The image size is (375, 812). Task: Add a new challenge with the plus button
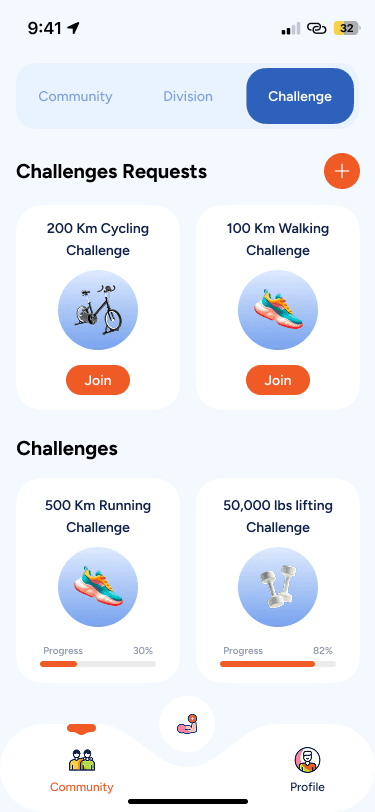tap(342, 171)
